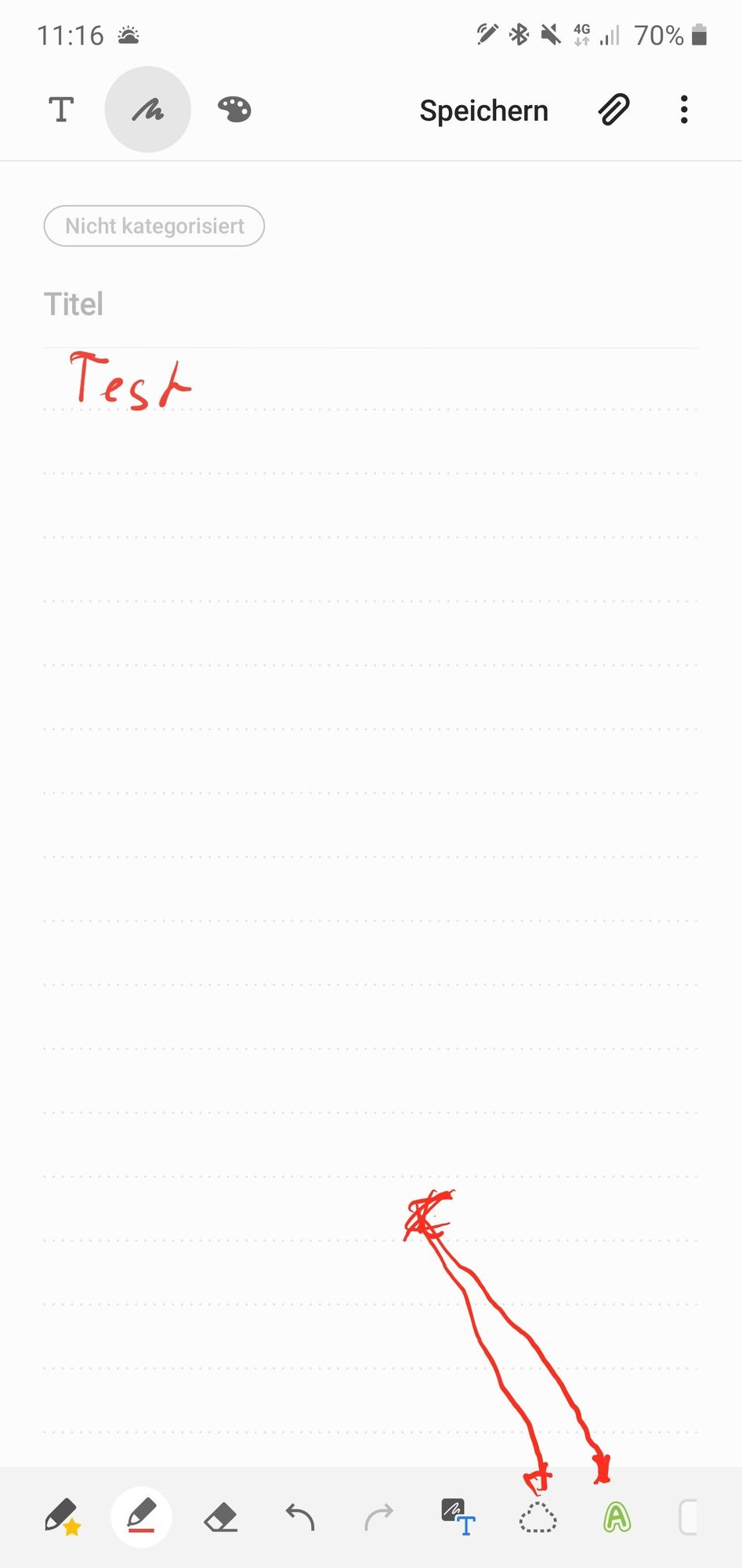Change the category Nicht kategorisiert
Viewport: 742px width, 1568px height.
point(154,226)
